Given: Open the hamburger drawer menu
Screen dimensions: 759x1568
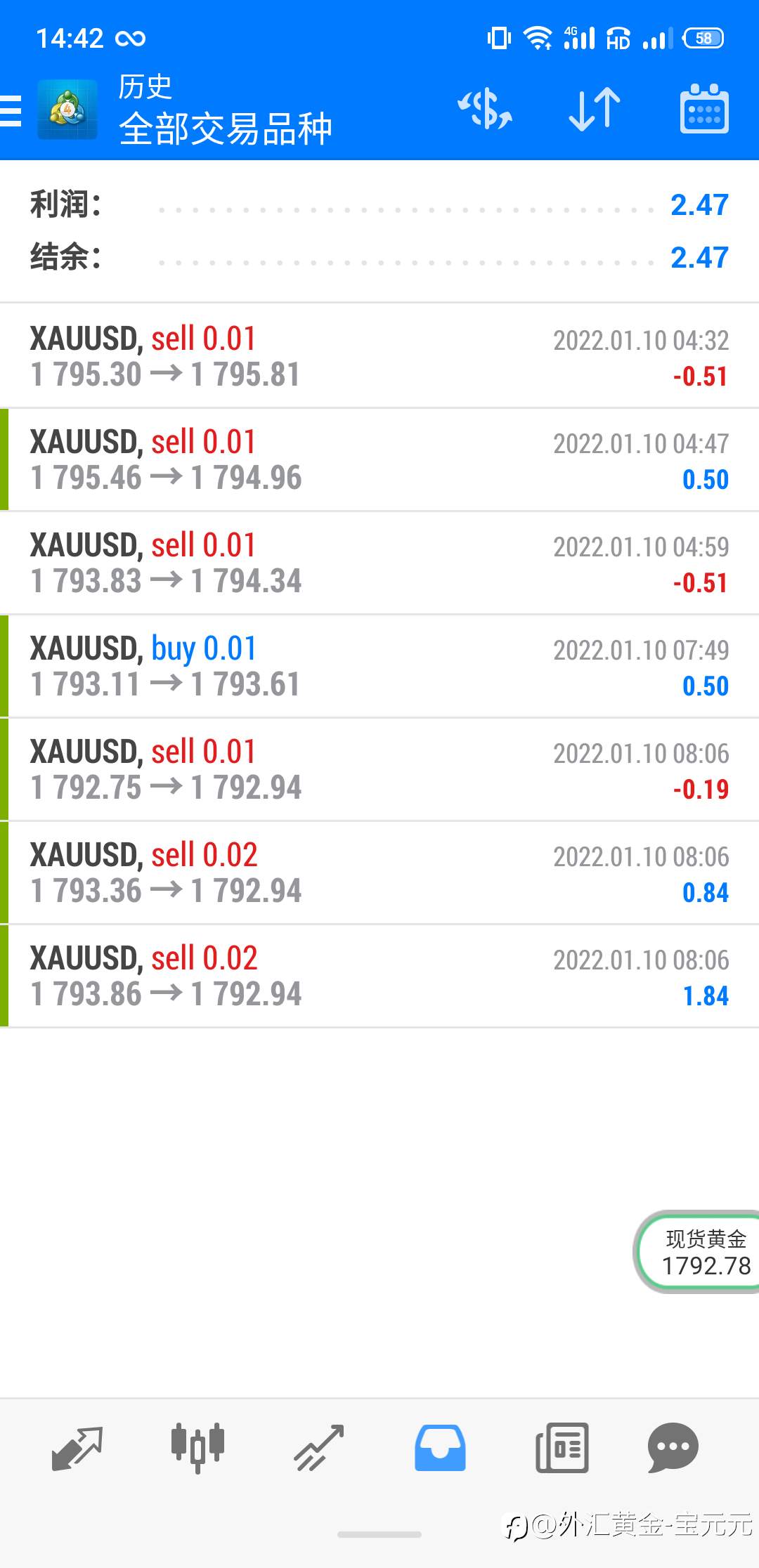Looking at the screenshot, I should point(11,110).
